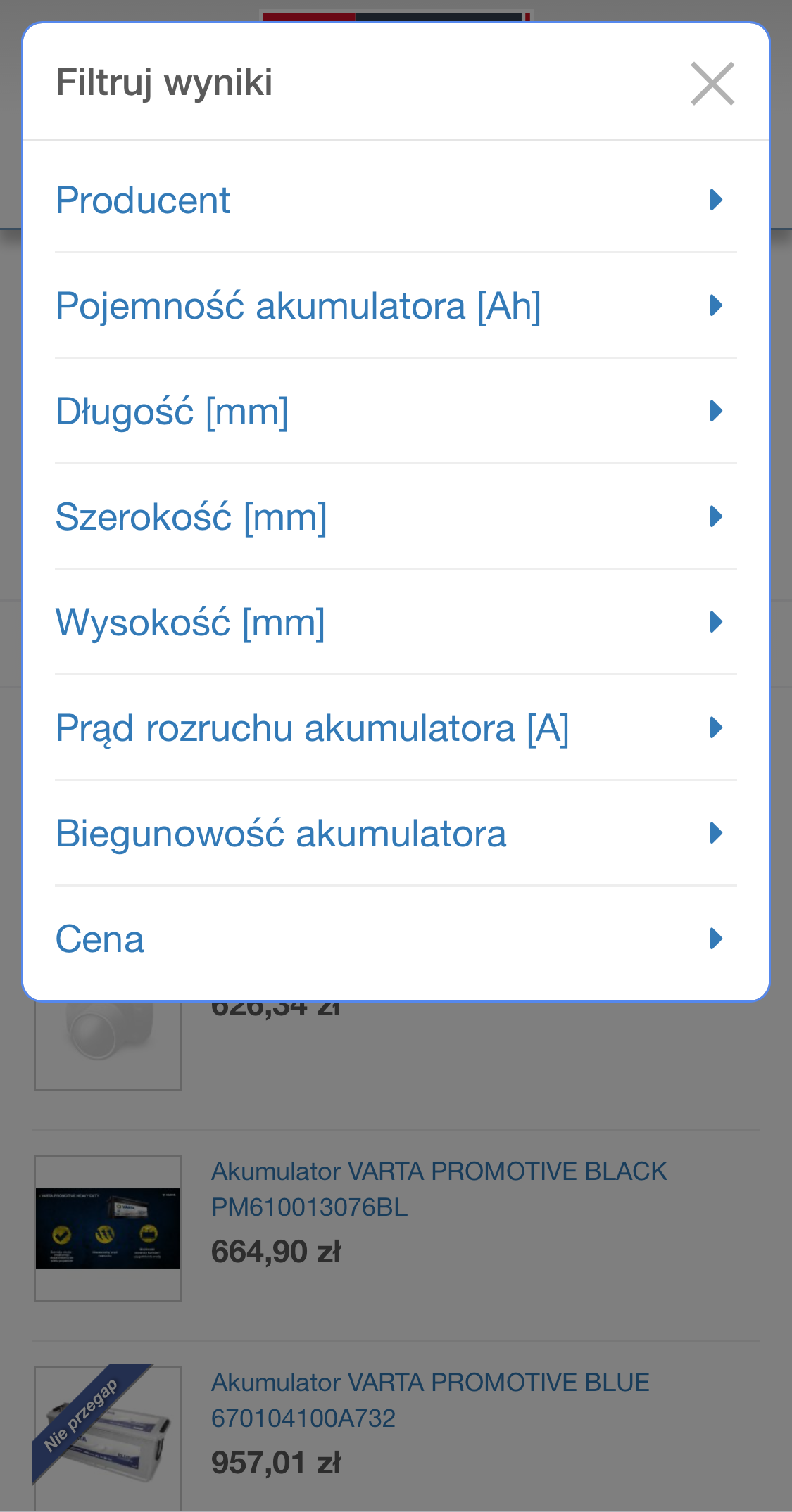
Task: Open the Cena price filter
Action: coord(100,939)
